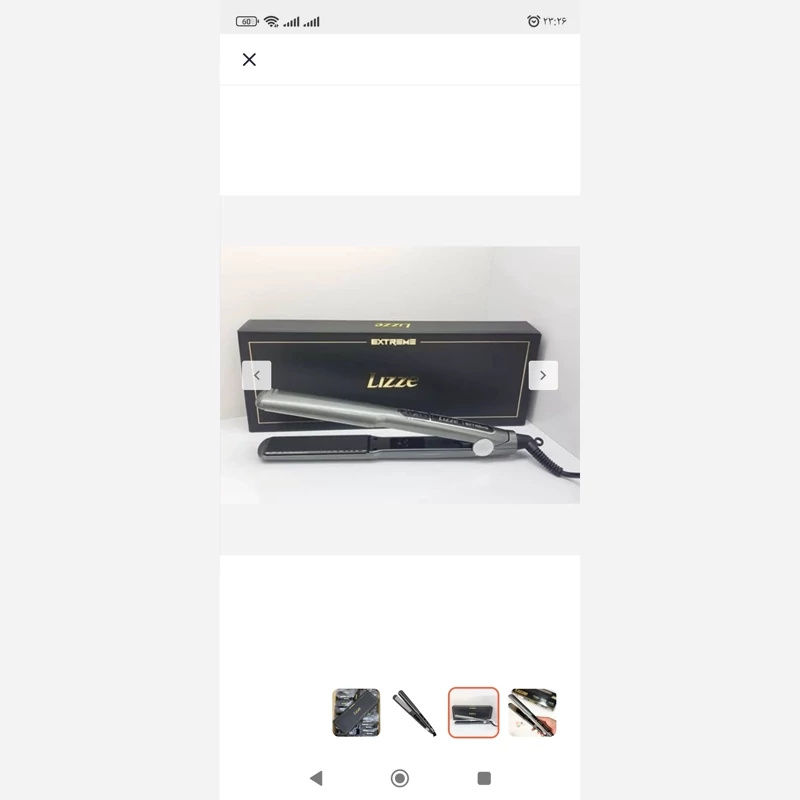Select the first thumbnail of stacked boxes
Image resolution: width=800 pixels, height=800 pixels.
pyautogui.click(x=356, y=712)
